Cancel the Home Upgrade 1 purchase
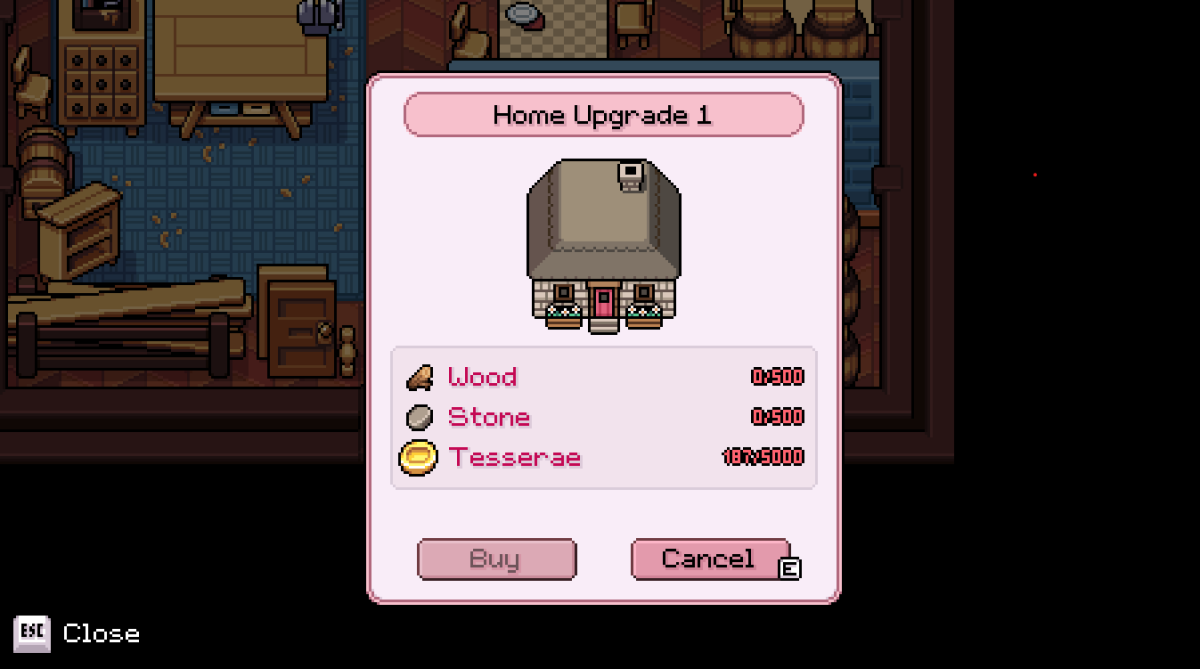The image size is (1200, 669). click(x=710, y=559)
